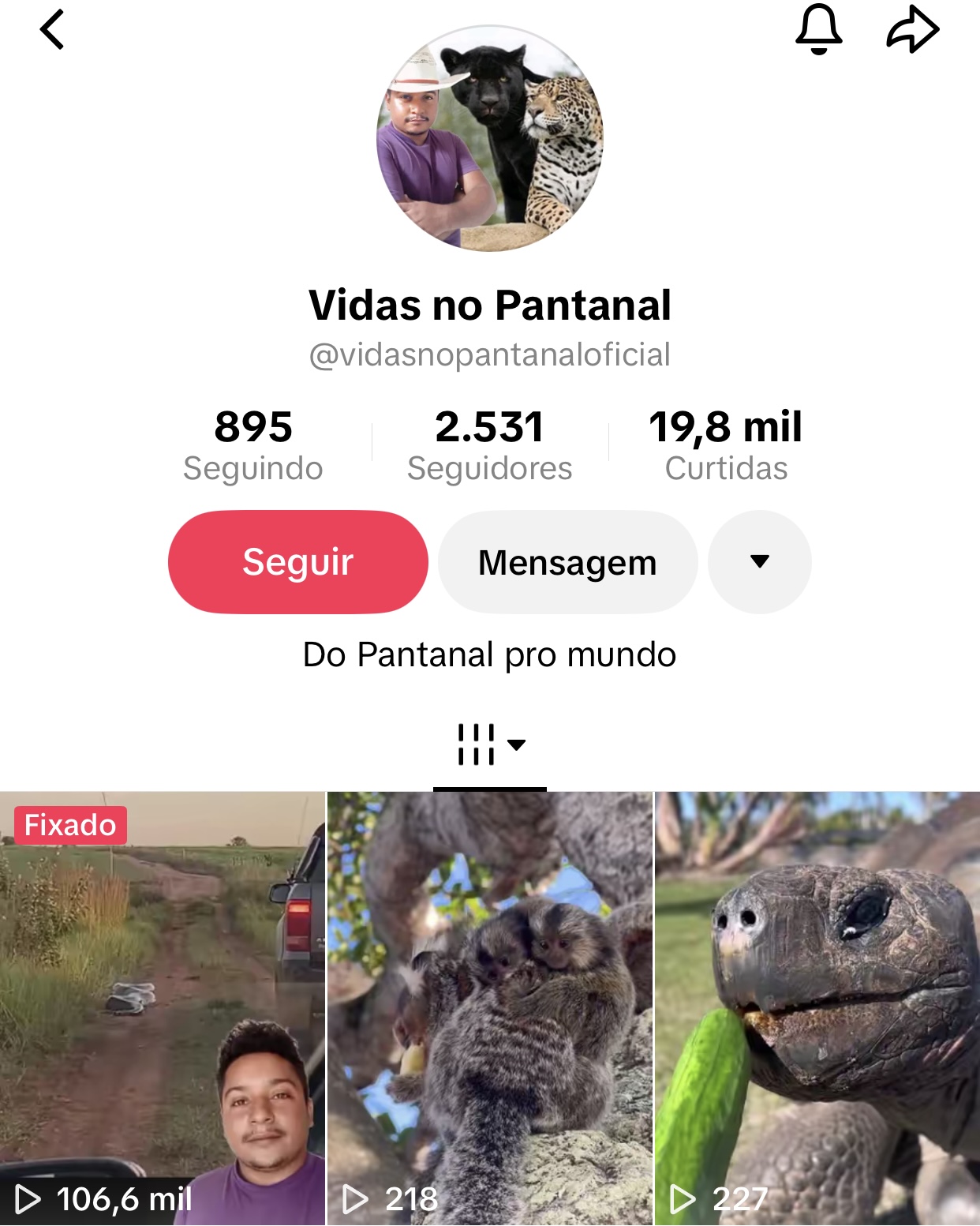
Task: Tap the bio text Do Pantanal pro mundo
Action: coord(490,654)
